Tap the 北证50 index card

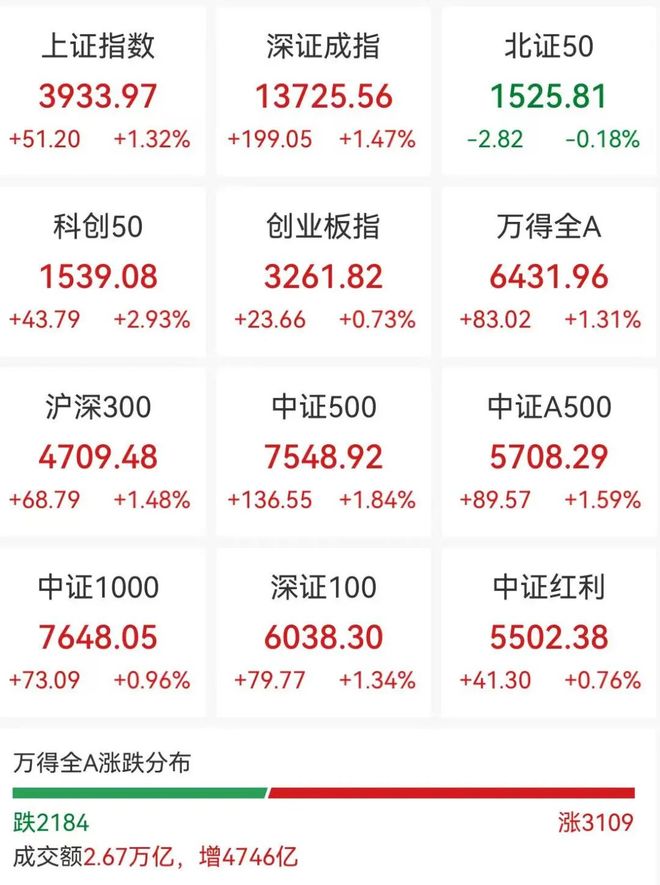coord(549,93)
